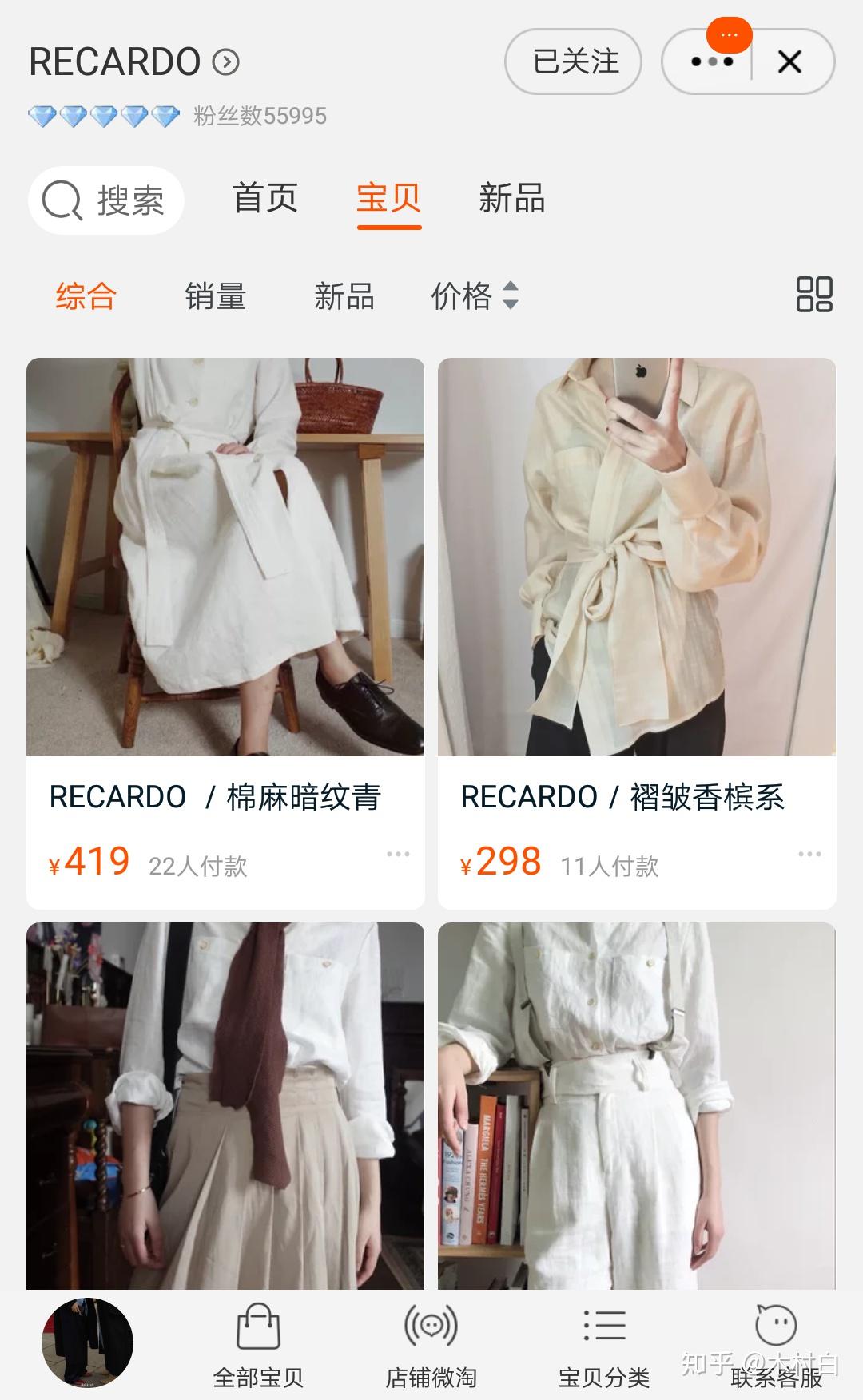Sort products by 综合

(x=86, y=296)
